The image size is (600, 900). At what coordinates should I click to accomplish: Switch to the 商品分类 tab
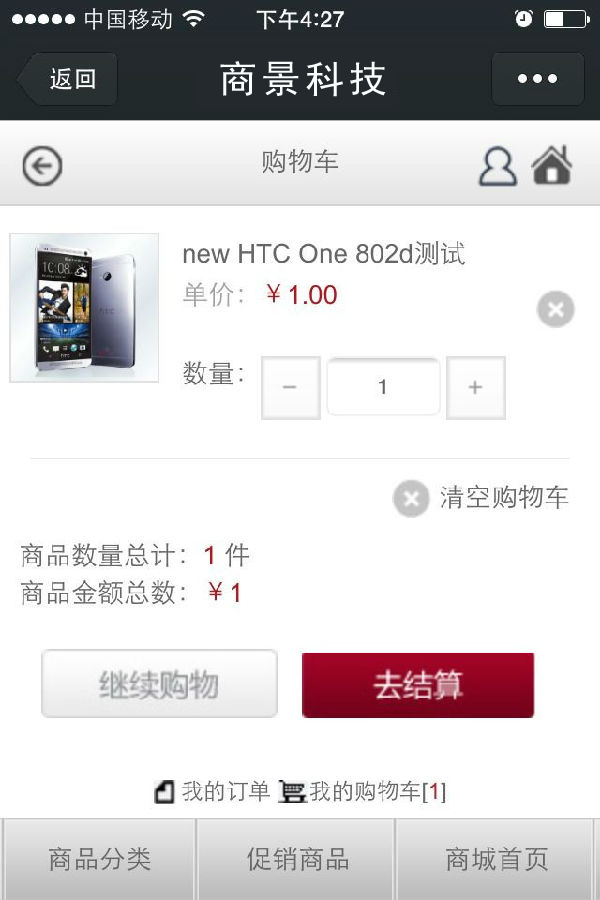pos(99,859)
